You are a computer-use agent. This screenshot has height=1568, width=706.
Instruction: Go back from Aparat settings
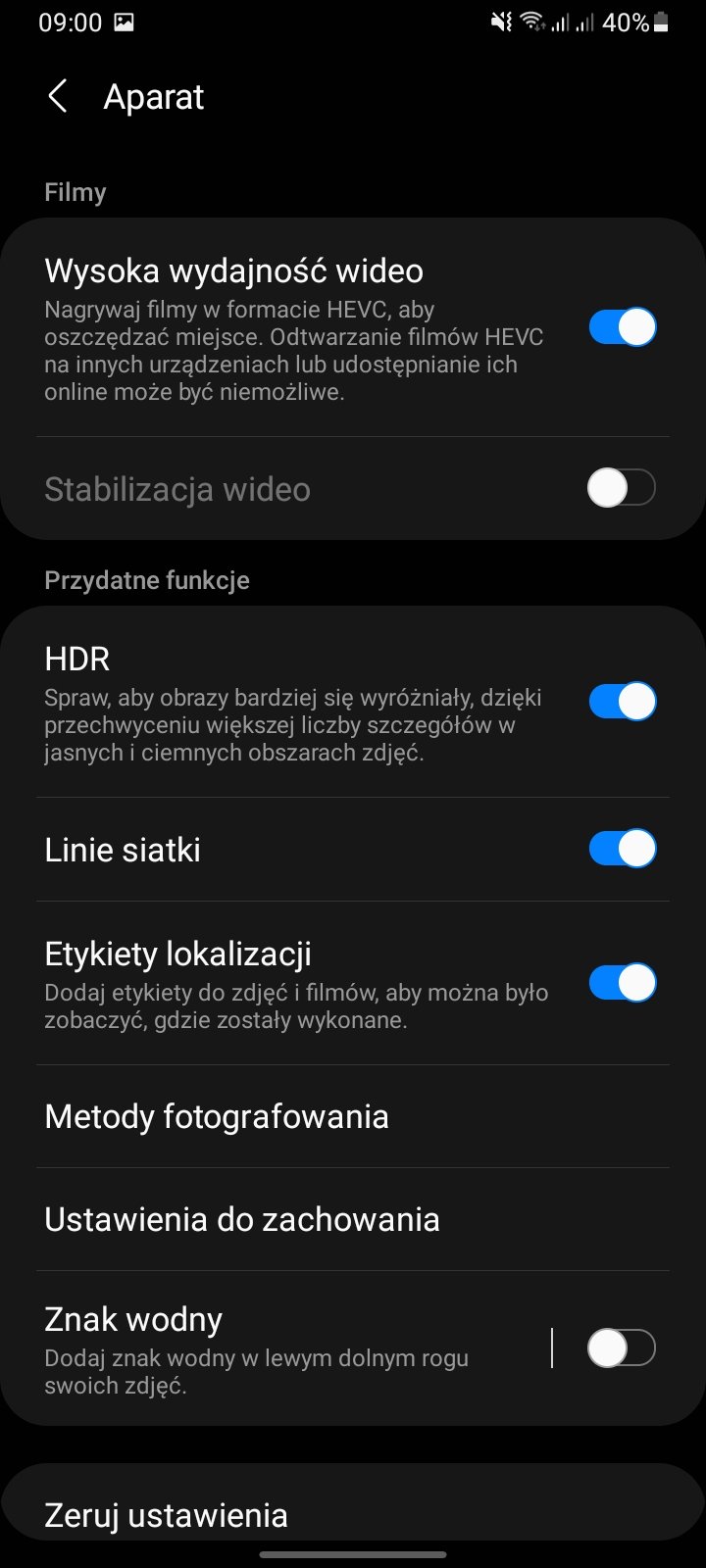(x=58, y=97)
